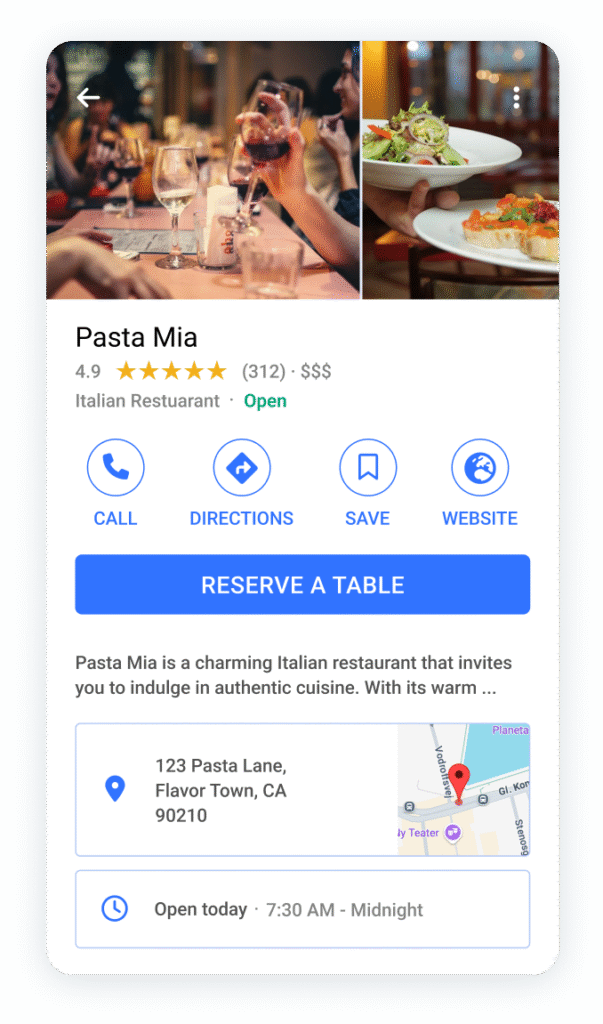Open the three-dot overflow menu

(x=516, y=98)
